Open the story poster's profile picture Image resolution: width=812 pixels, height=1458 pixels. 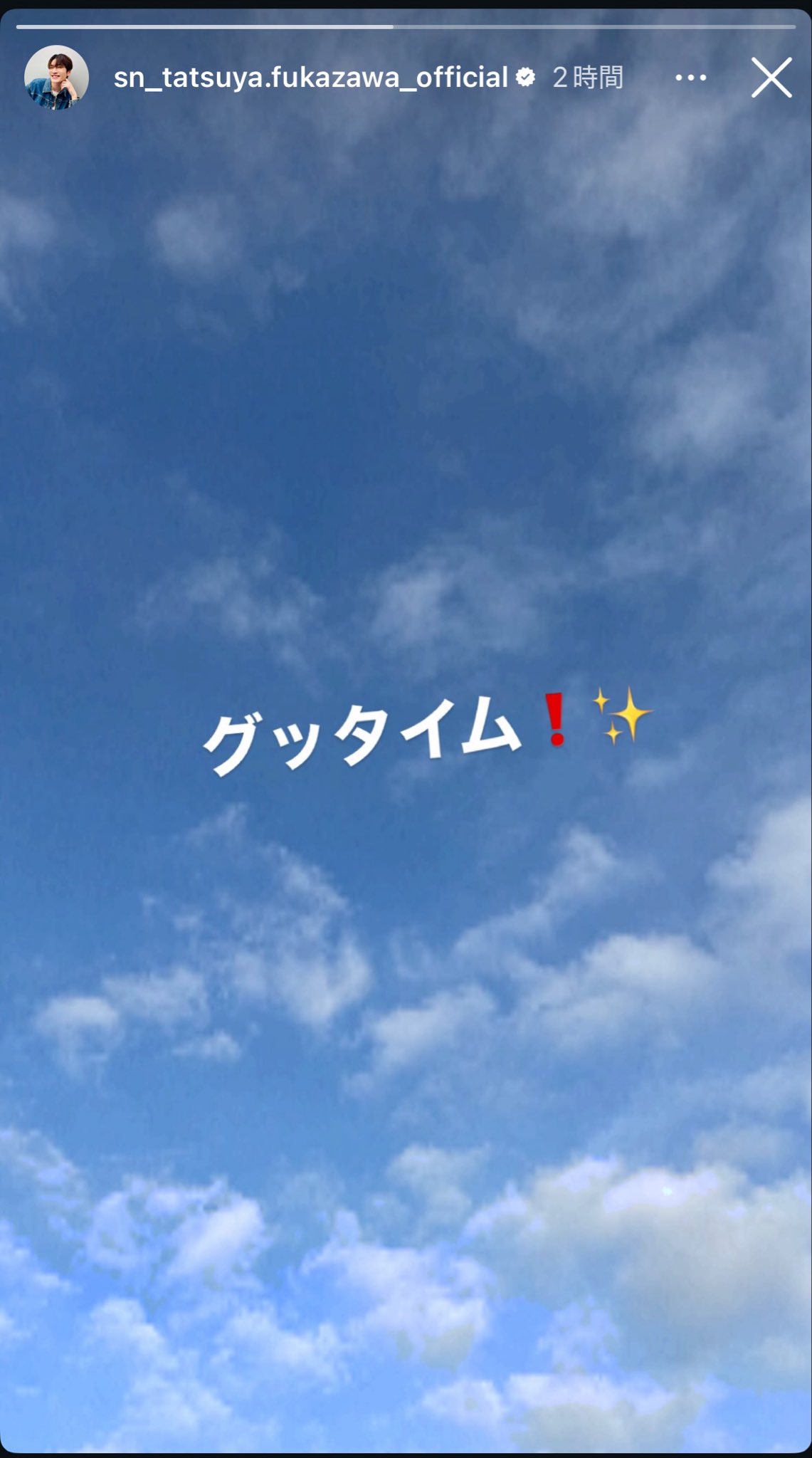pyautogui.click(x=56, y=77)
